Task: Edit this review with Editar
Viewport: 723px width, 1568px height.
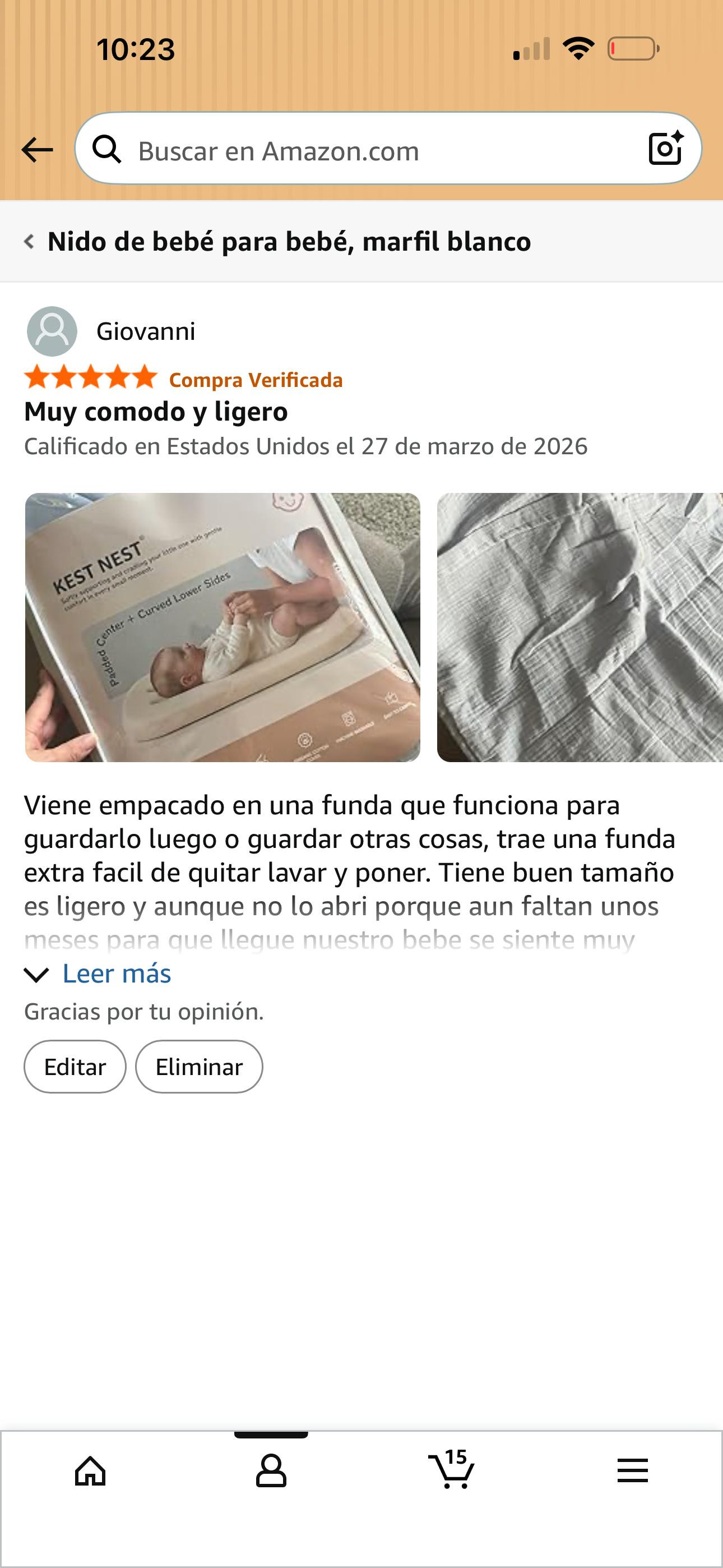Action: click(75, 1067)
